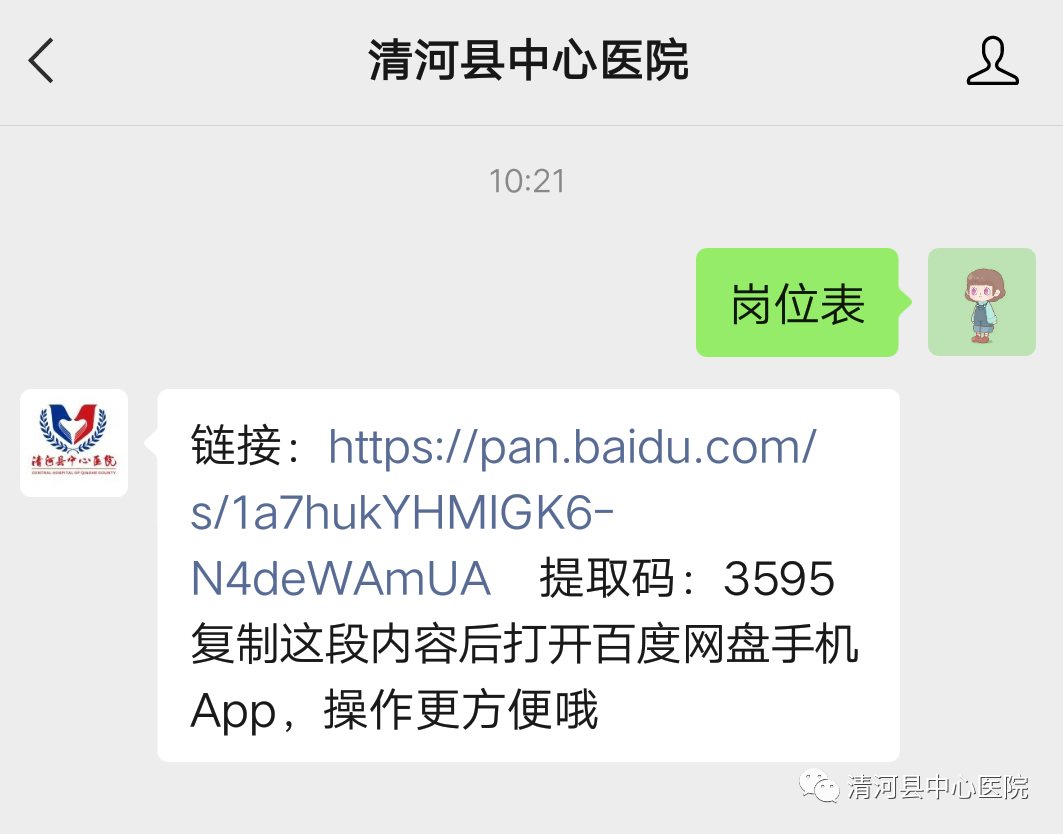The image size is (1063, 834).
Task: Open the account profile icon
Action: [x=992, y=61]
